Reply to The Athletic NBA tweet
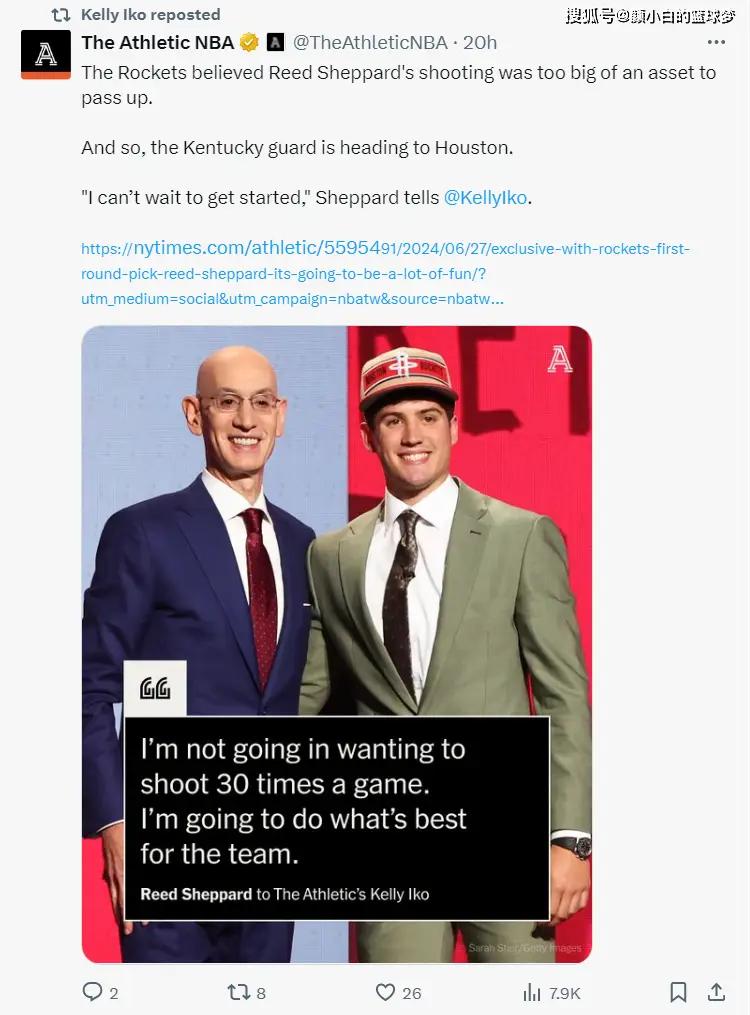750x1015 pixels. [x=93, y=992]
